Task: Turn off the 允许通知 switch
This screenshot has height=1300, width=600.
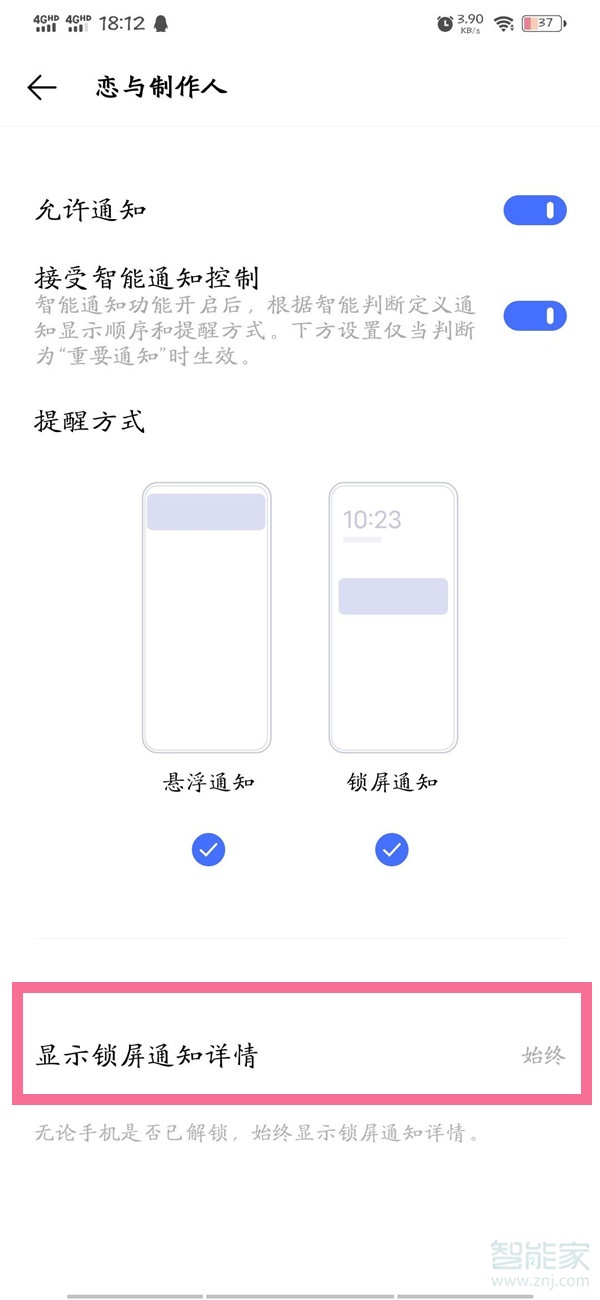Action: pos(534,211)
